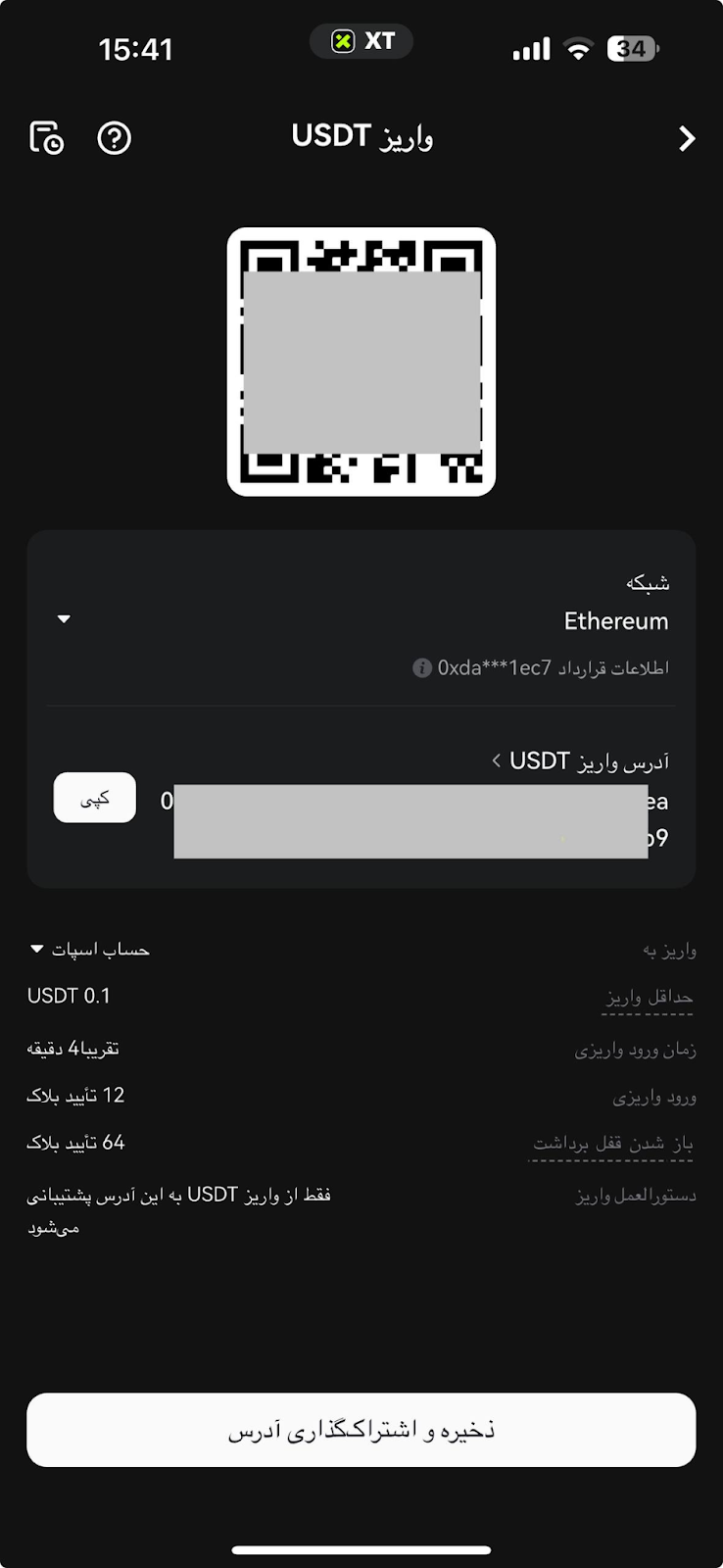This screenshot has height=1568, width=723.
Task: Expand the Ethereum network dropdown
Action: point(65,619)
